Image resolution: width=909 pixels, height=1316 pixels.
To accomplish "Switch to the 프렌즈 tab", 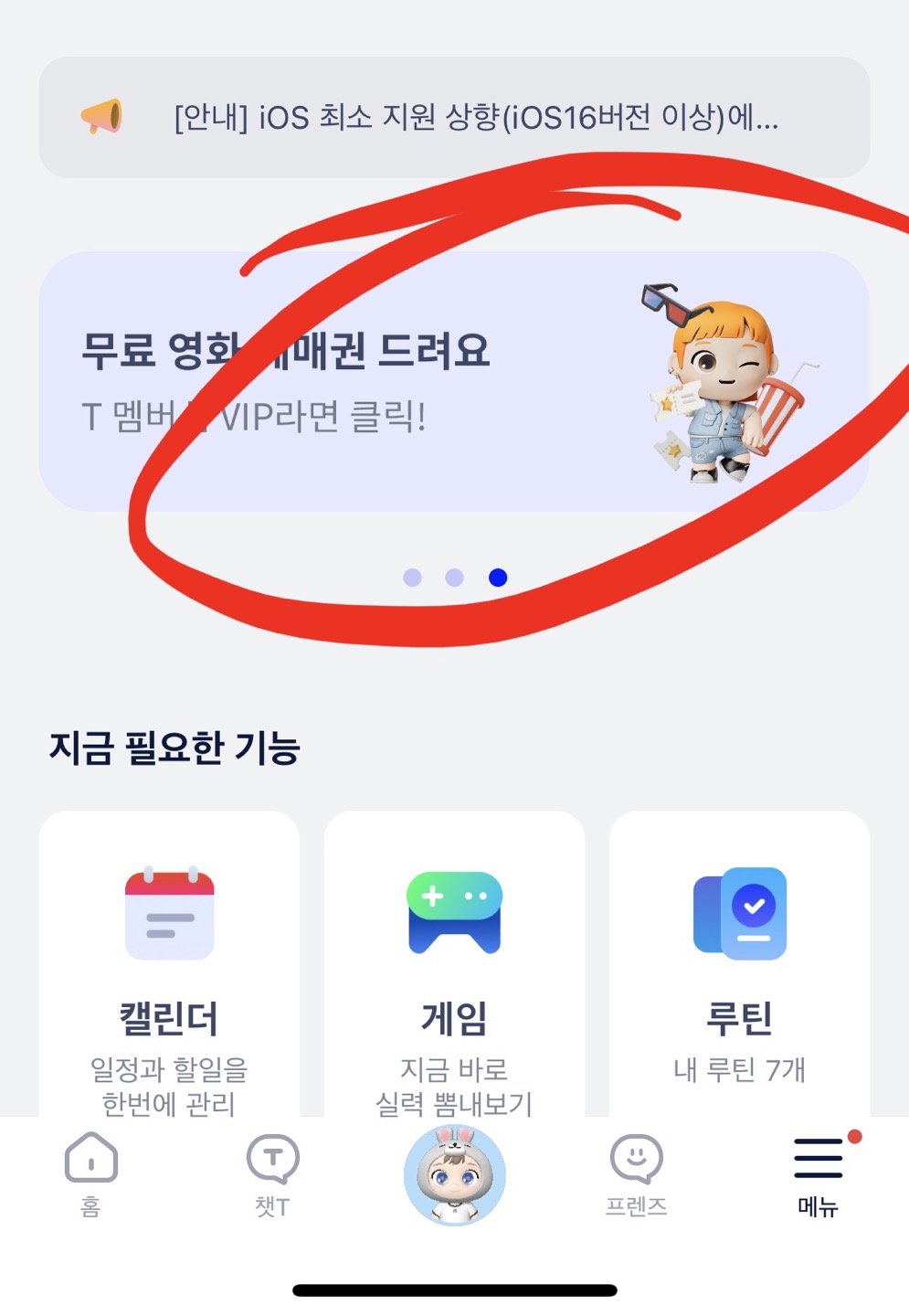I will pyautogui.click(x=636, y=1174).
